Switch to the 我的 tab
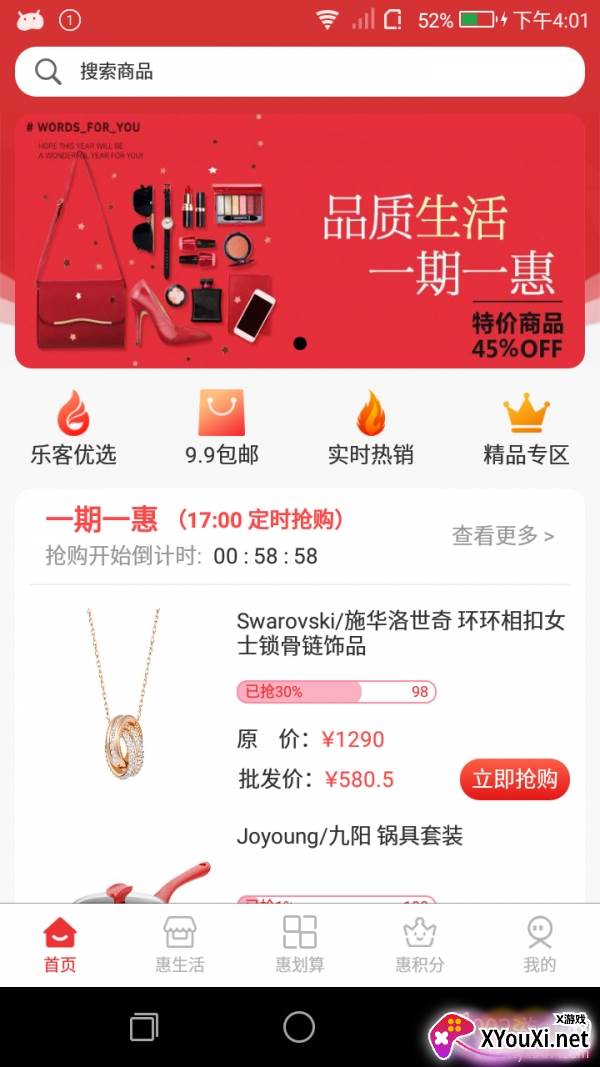Viewport: 600px width, 1067px height. (539, 945)
